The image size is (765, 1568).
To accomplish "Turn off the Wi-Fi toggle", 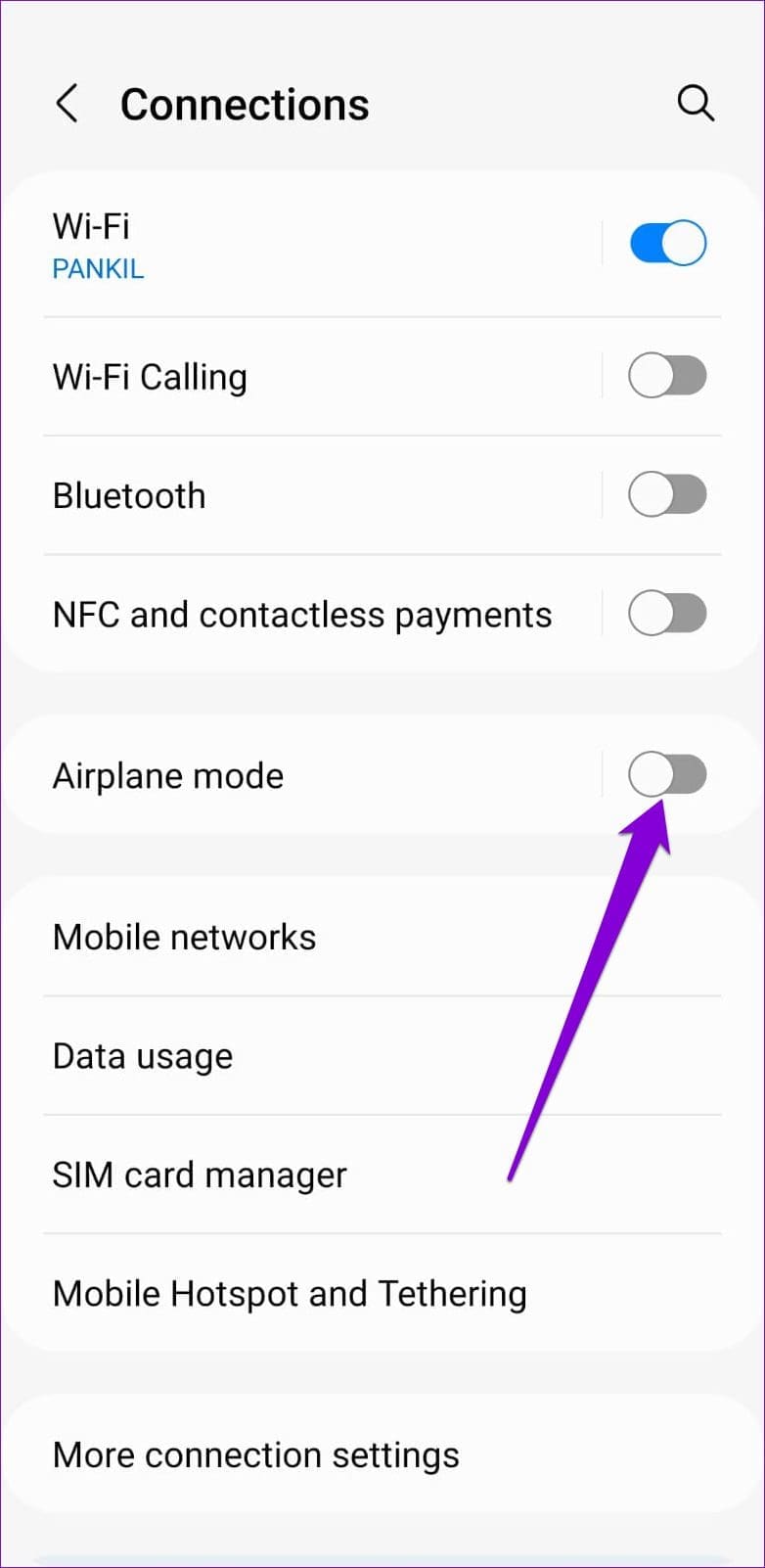I will tap(666, 242).
